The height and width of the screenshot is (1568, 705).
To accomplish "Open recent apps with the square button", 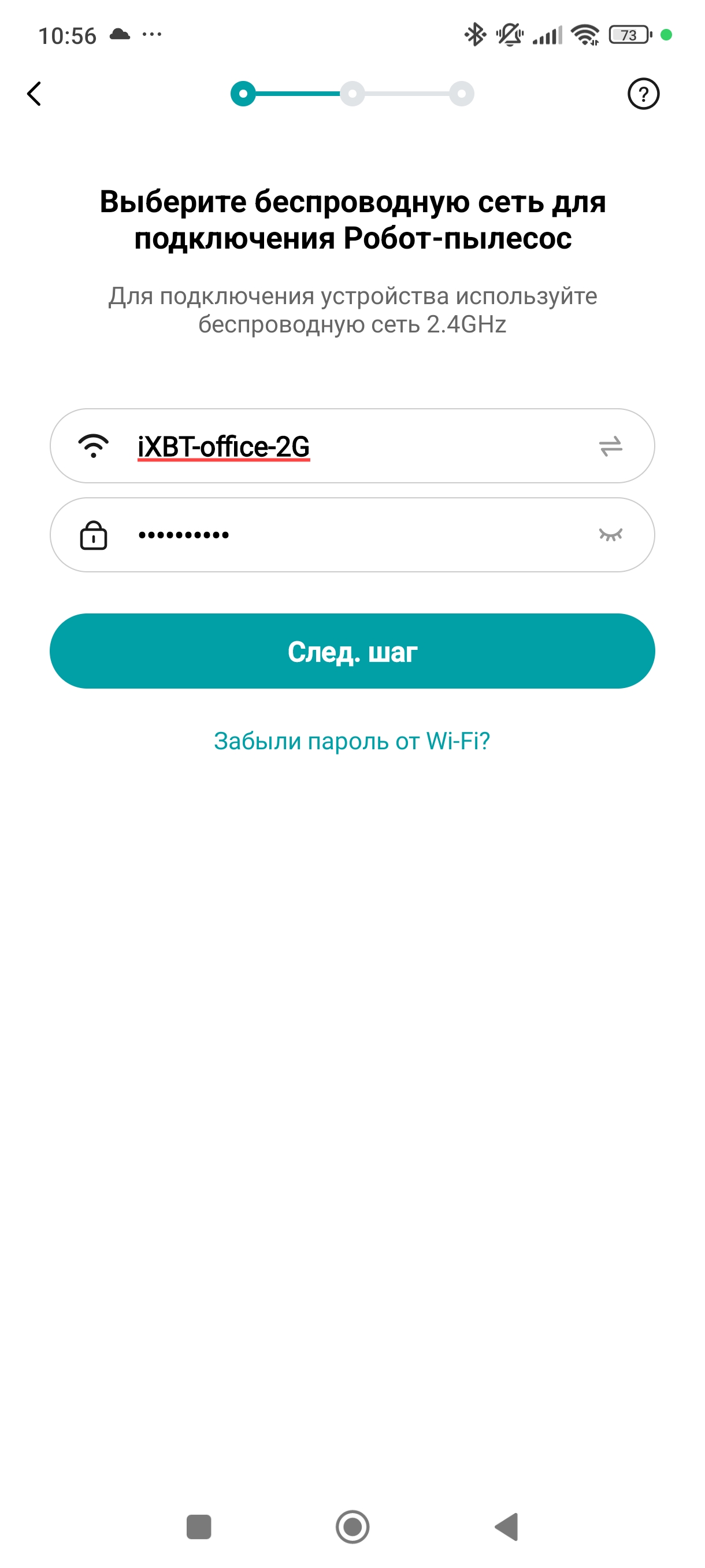I will click(x=199, y=1526).
